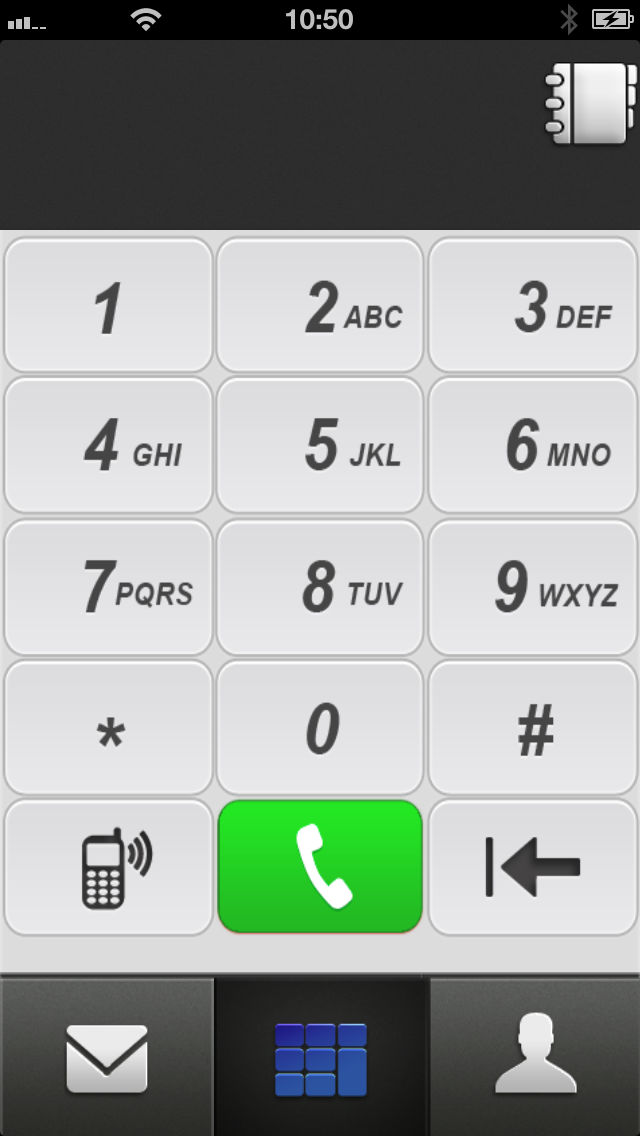Enter the asterisk symbol
Screen dimensions: 640x1136
108,728
